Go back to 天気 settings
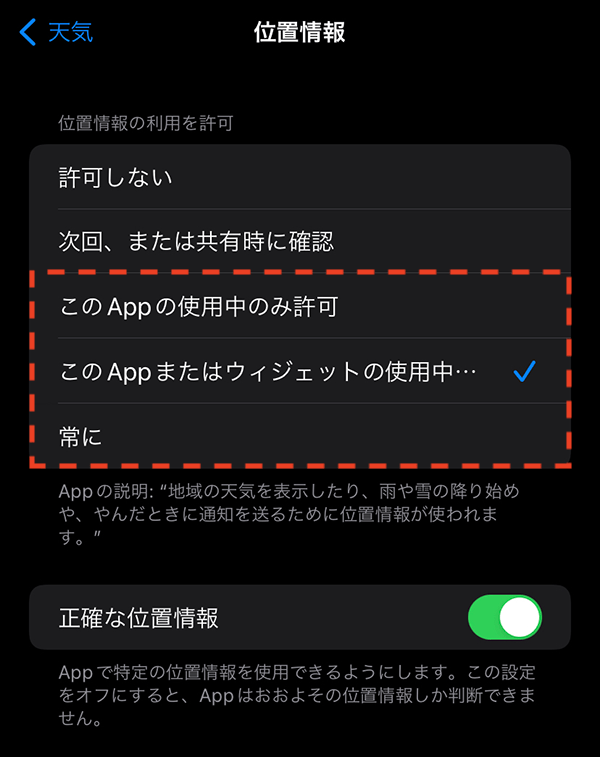The image size is (600, 757). pyautogui.click(x=57, y=32)
